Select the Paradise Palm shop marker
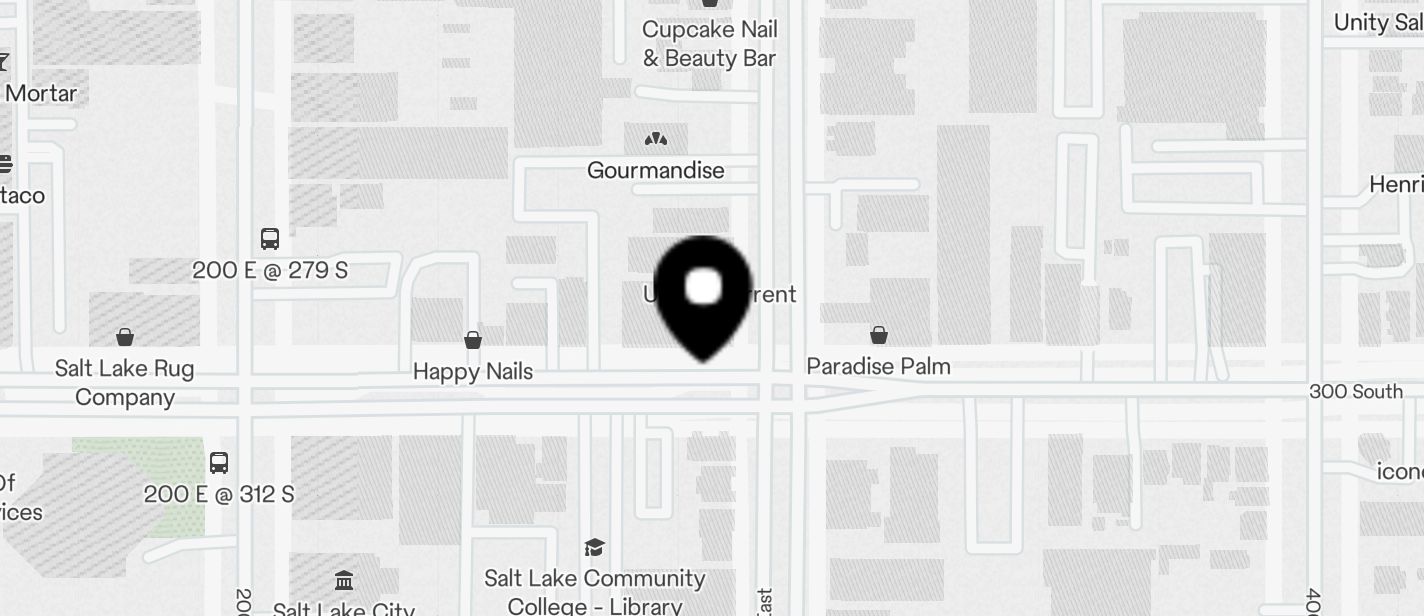 pos(879,335)
